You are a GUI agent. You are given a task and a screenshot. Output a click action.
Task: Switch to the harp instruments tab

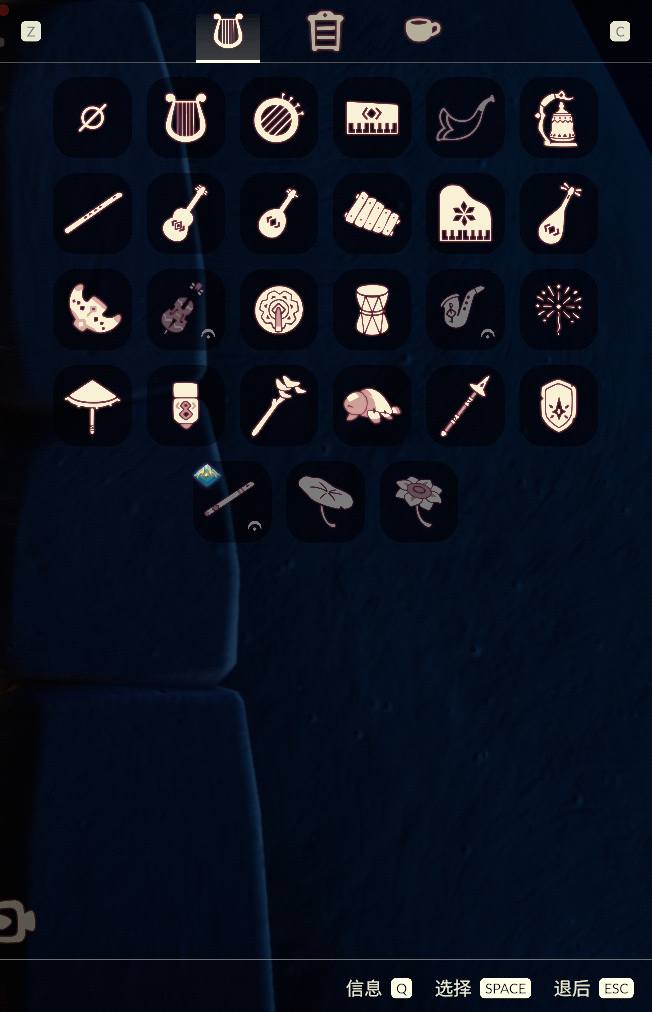coord(228,32)
